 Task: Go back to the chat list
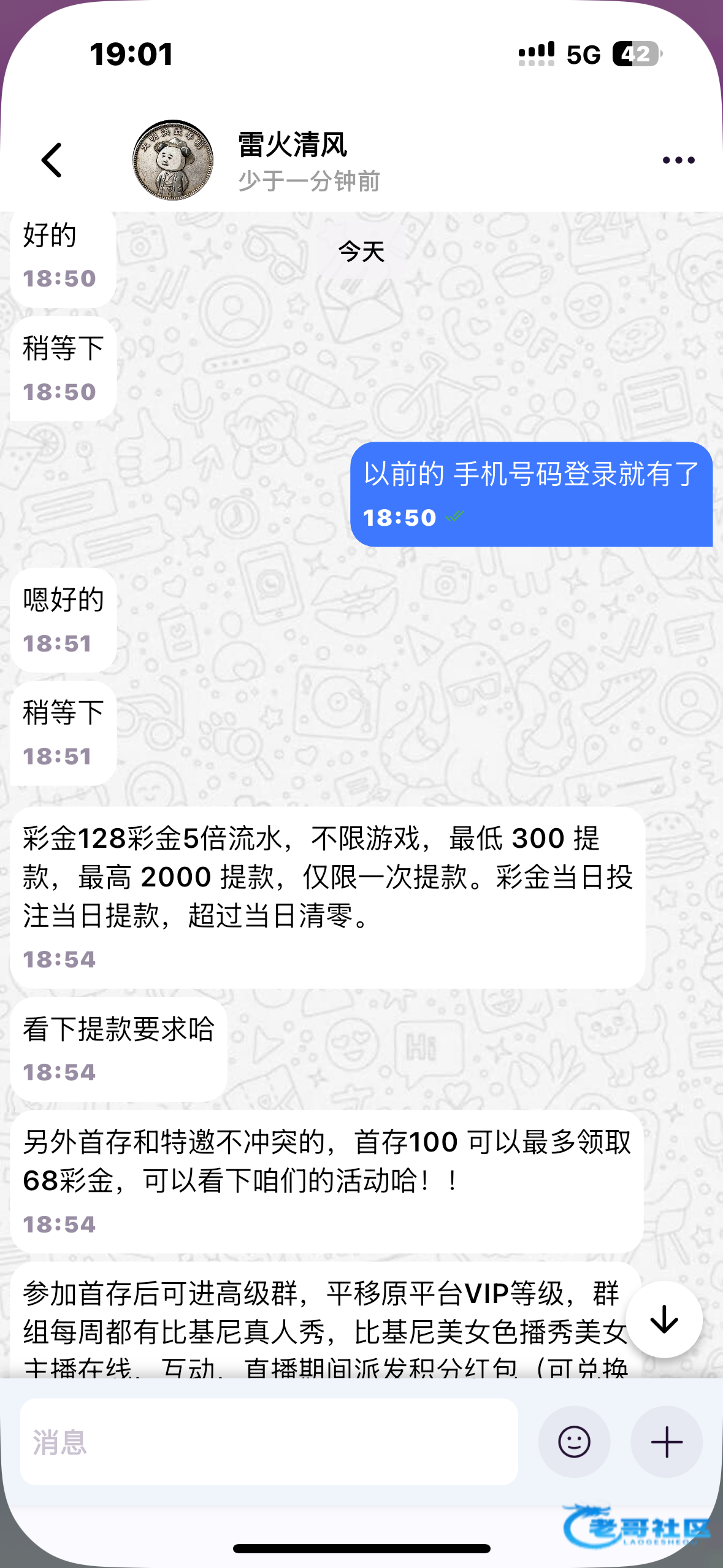pyautogui.click(x=52, y=160)
